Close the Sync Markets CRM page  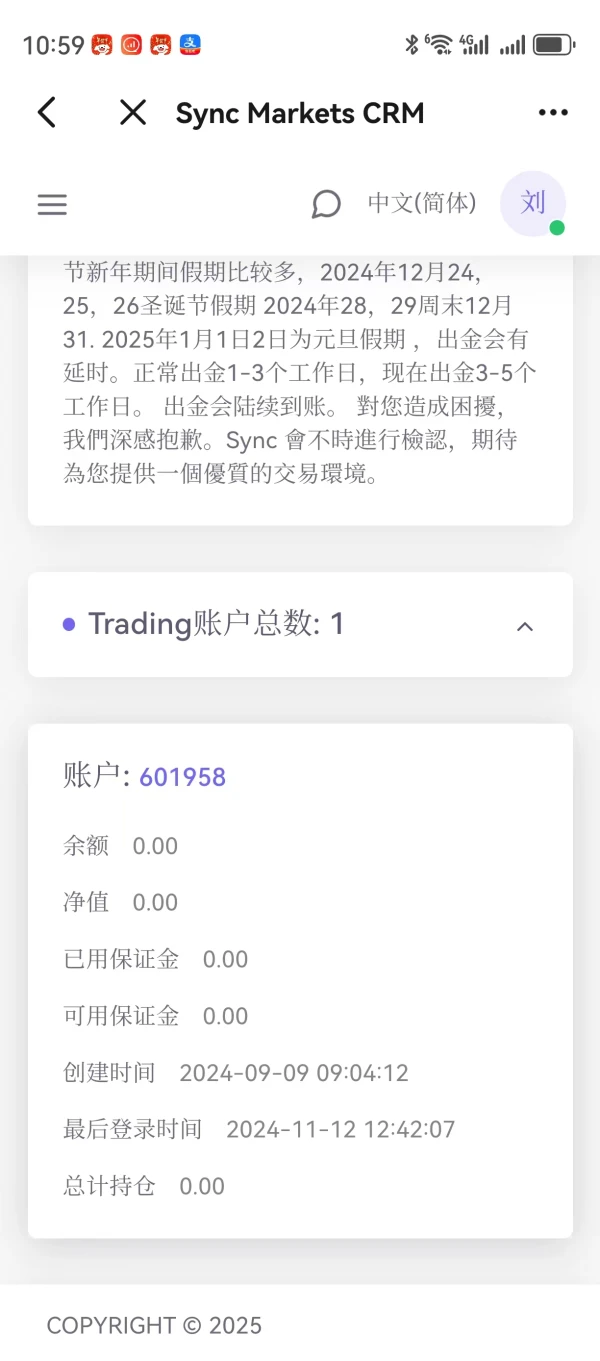point(133,113)
